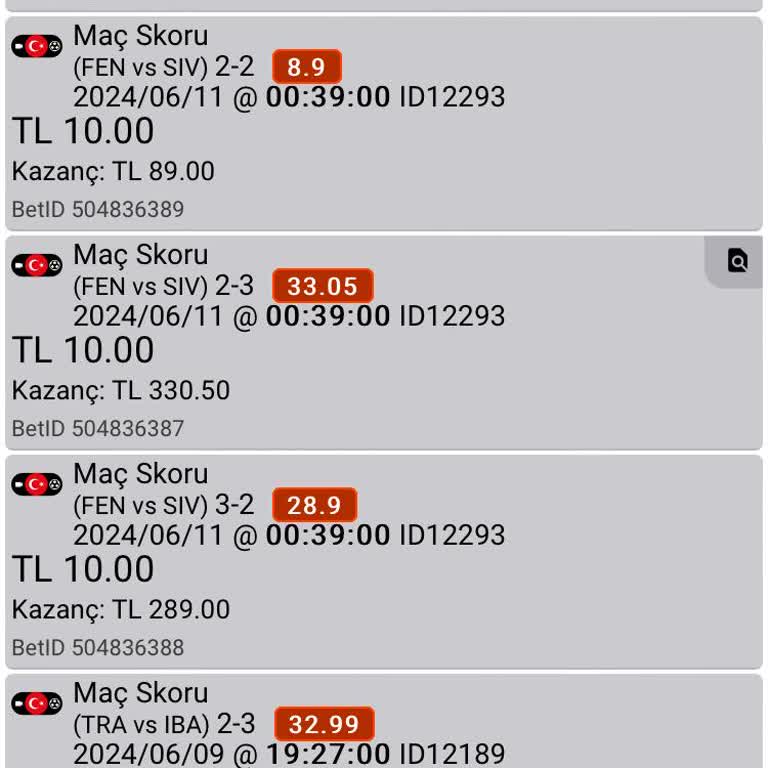Open bet details icon on FEN vs SIV 2-3
Image resolution: width=768 pixels, height=768 pixels.
pyautogui.click(x=738, y=262)
